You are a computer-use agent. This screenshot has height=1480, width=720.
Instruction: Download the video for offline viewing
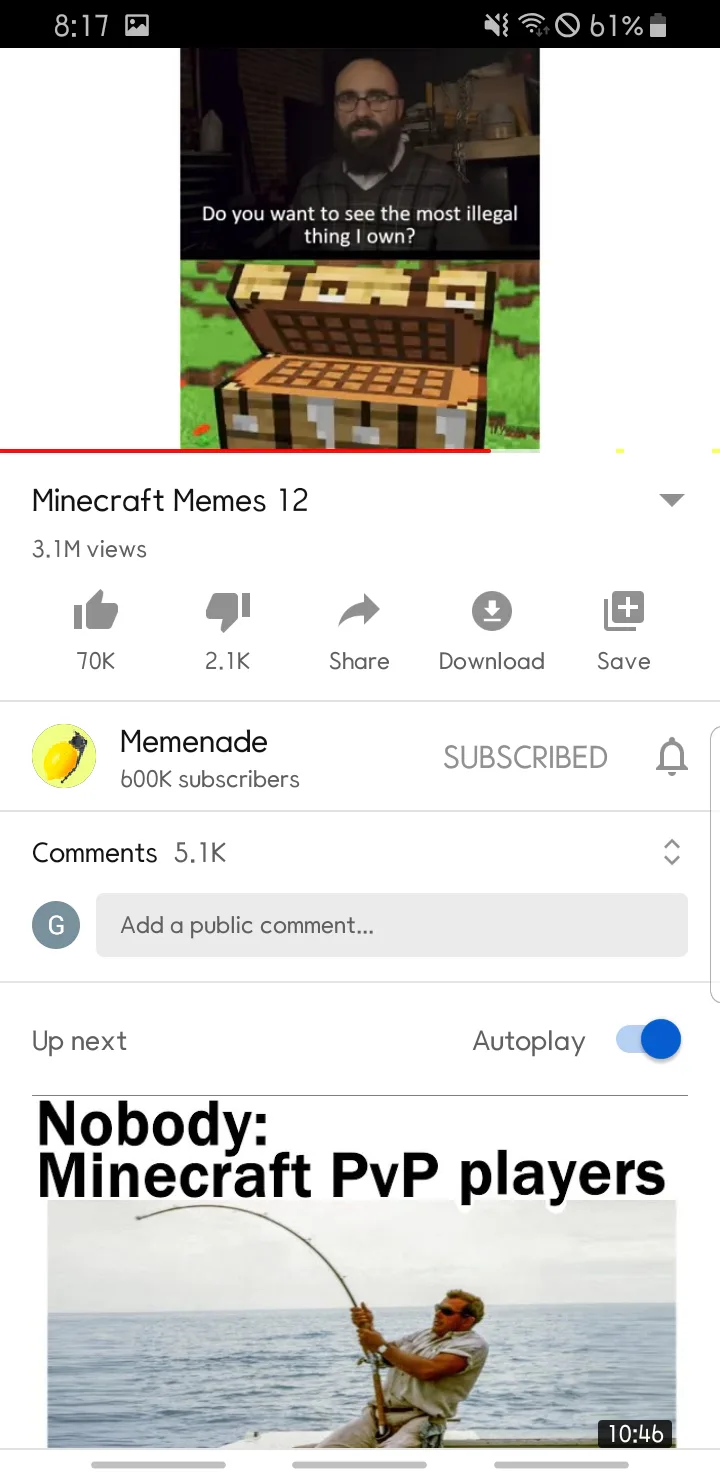tap(491, 612)
